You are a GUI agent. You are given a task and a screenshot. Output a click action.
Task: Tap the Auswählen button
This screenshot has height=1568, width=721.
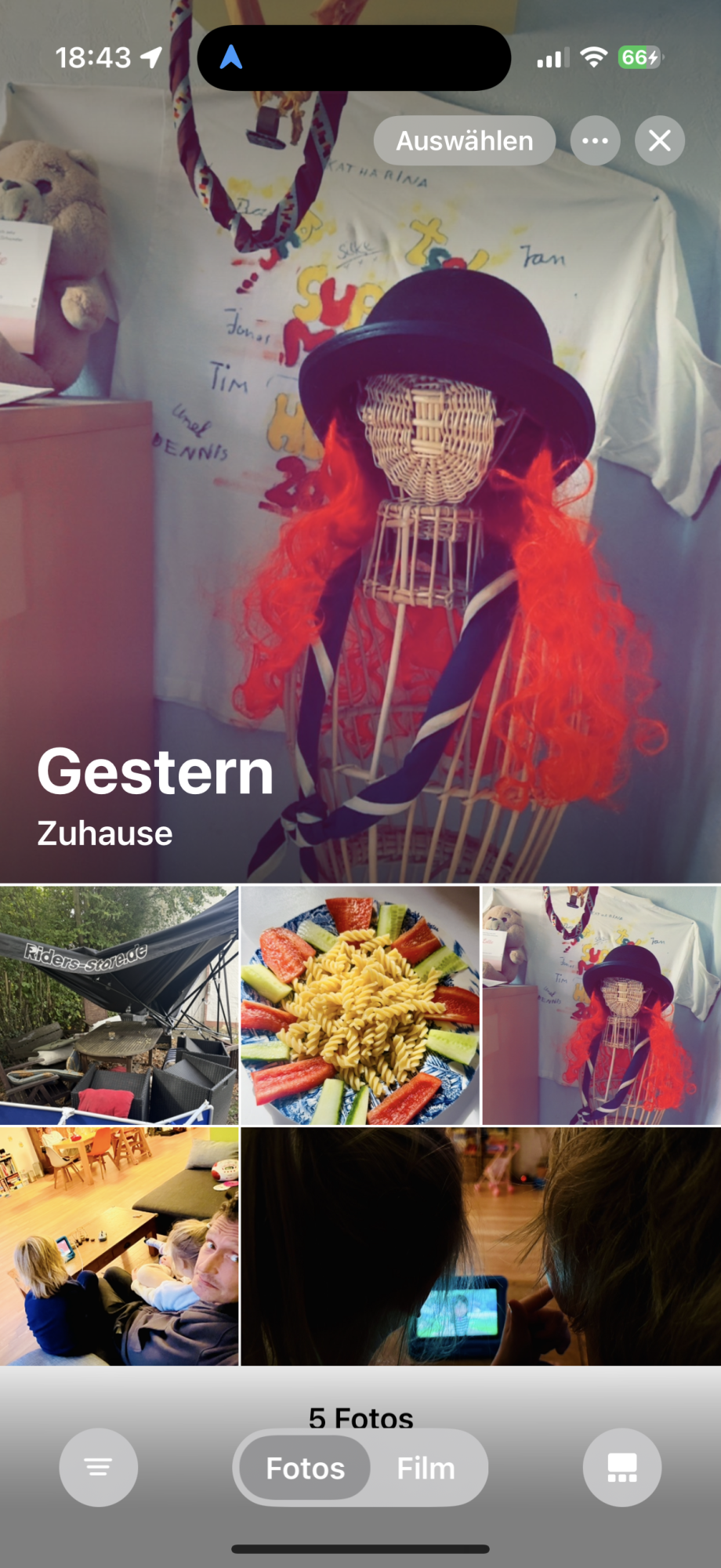point(464,141)
